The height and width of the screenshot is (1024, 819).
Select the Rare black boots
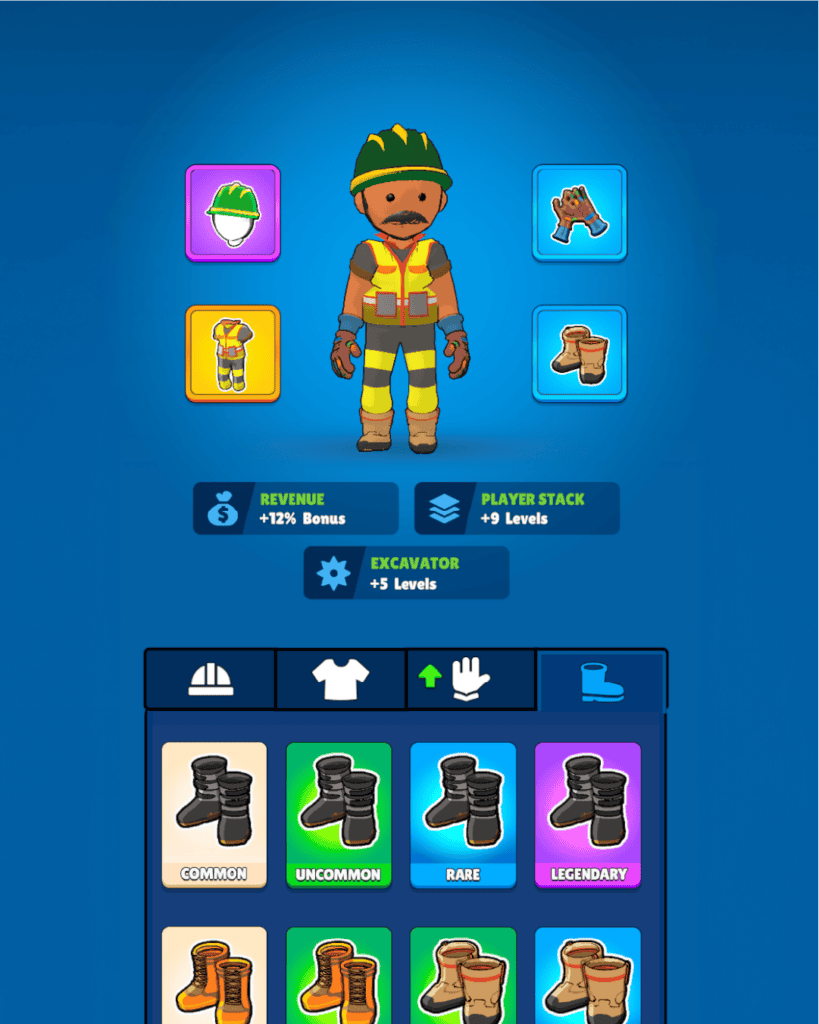click(x=463, y=814)
